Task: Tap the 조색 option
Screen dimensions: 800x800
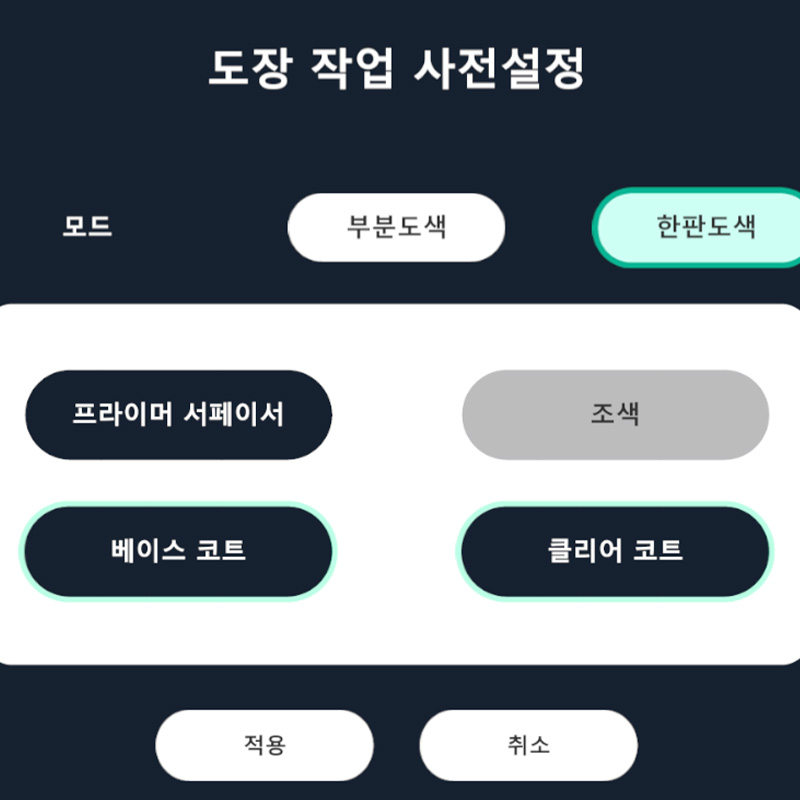Action: point(615,414)
